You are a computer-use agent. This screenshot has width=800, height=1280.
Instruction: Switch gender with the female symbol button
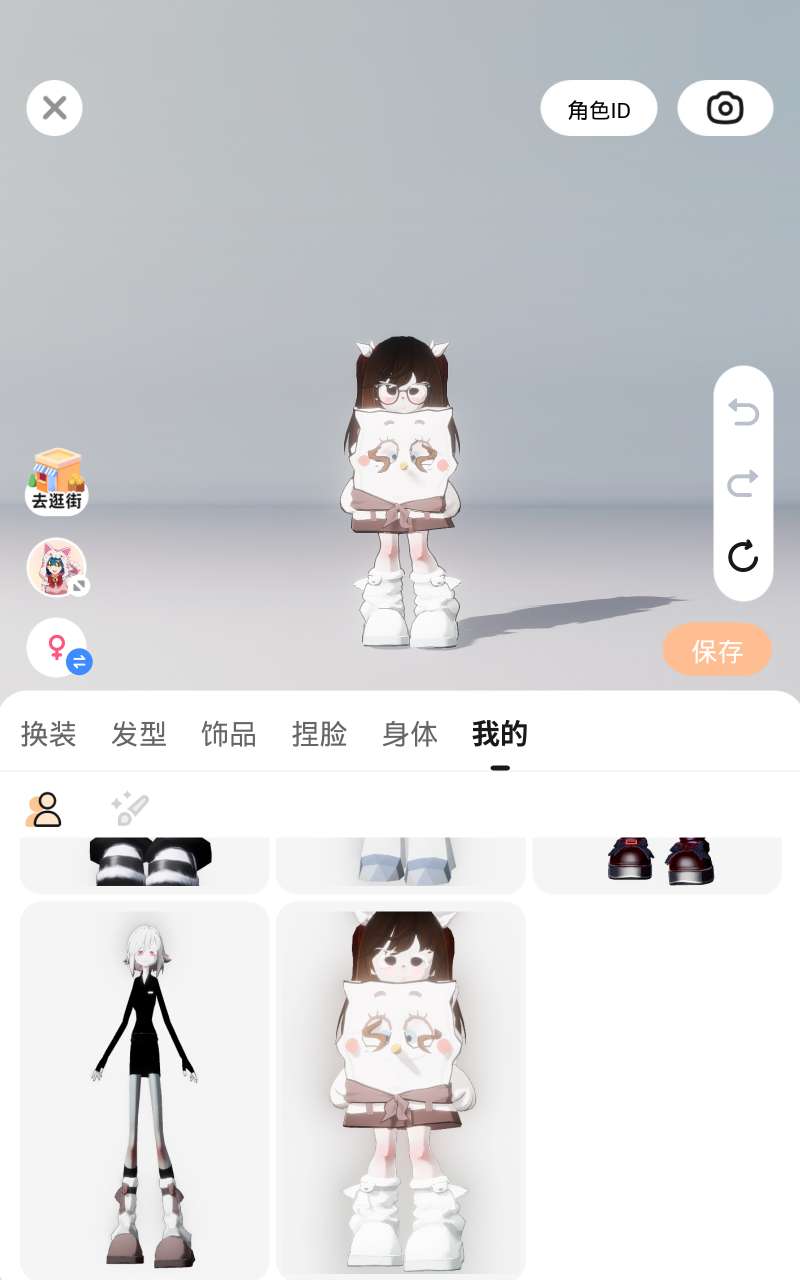tap(57, 647)
